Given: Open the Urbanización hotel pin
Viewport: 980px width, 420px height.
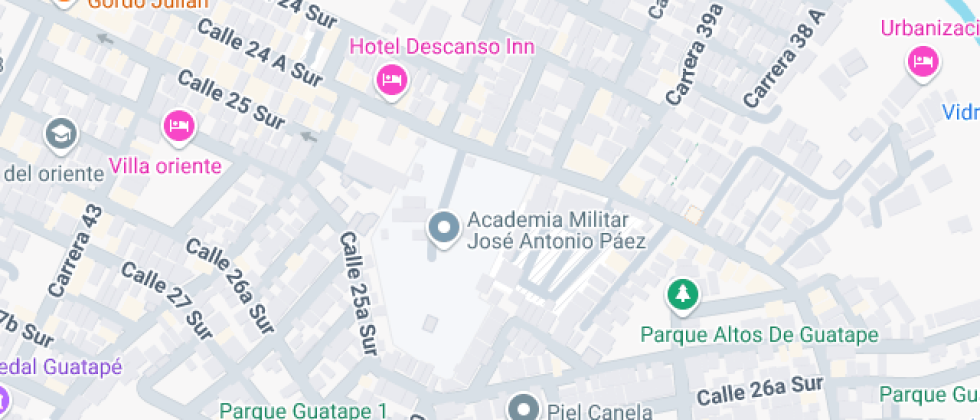Looking at the screenshot, I should point(922,63).
